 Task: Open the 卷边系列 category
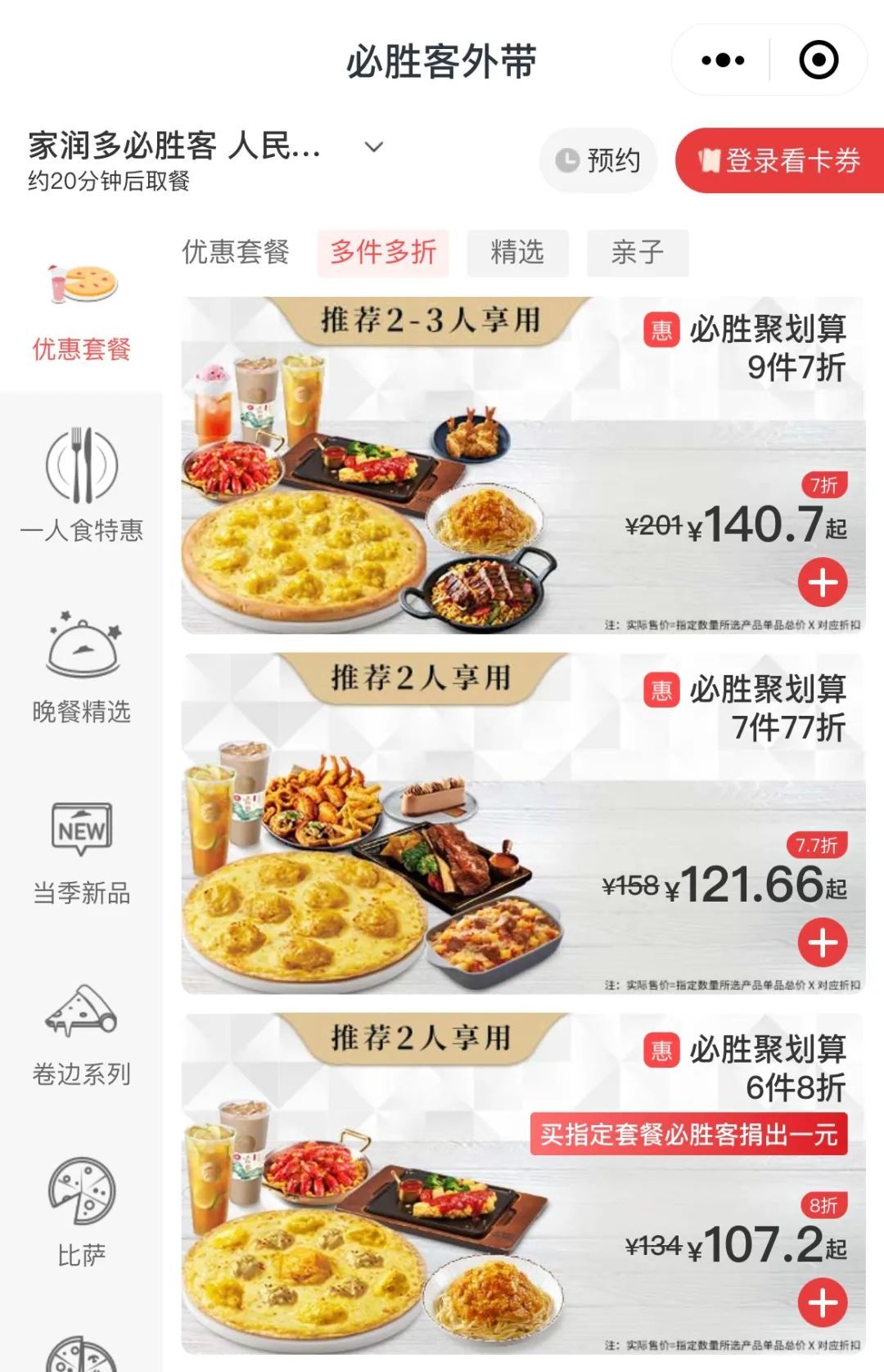81,1032
